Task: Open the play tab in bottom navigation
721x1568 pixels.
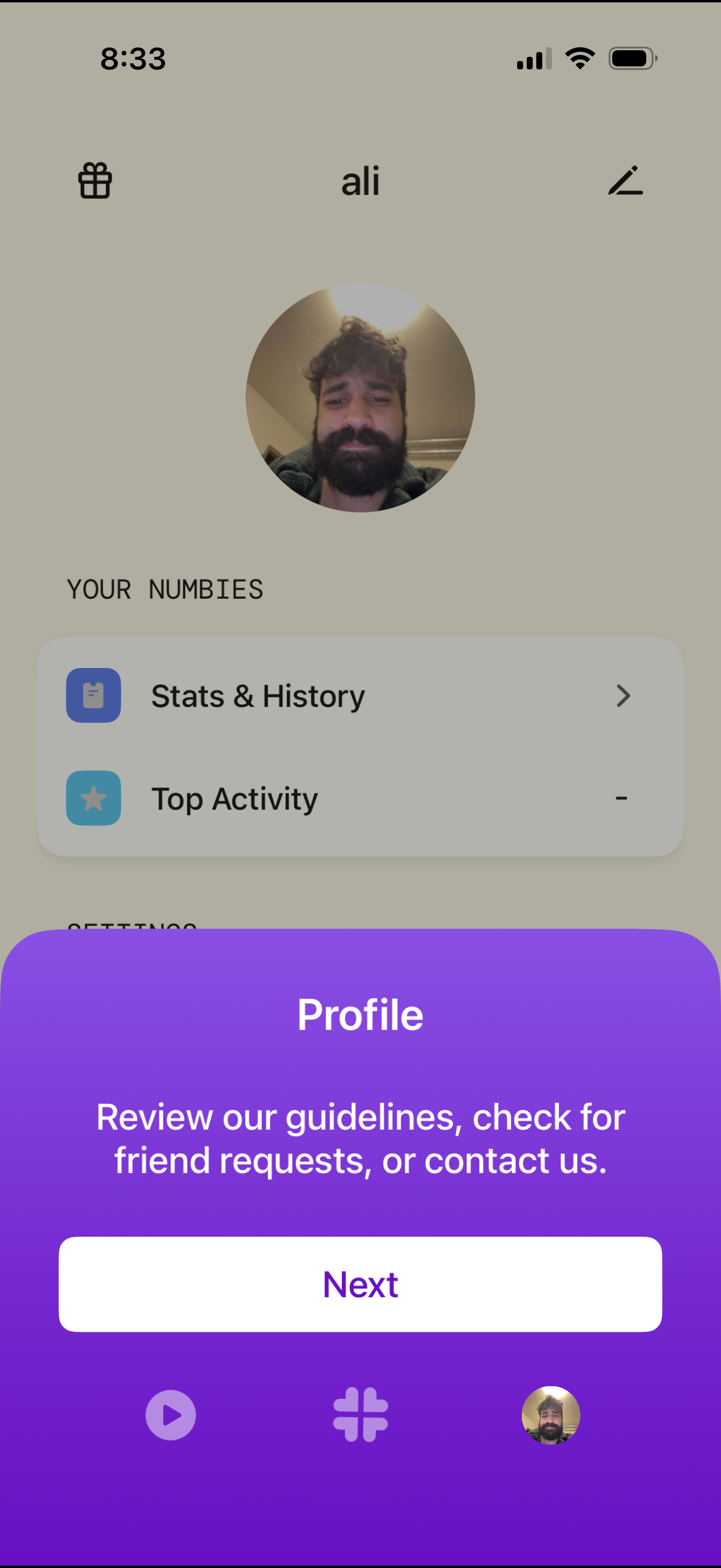Action: click(x=170, y=1416)
